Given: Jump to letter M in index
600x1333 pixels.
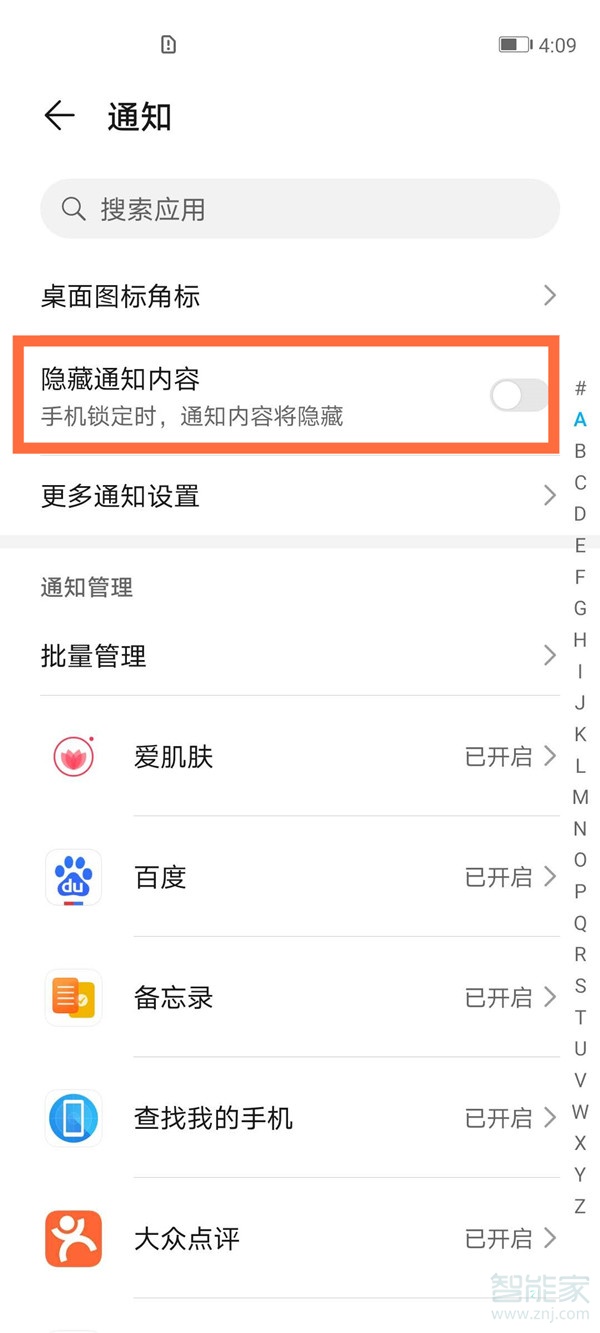Looking at the screenshot, I should click(x=580, y=797).
